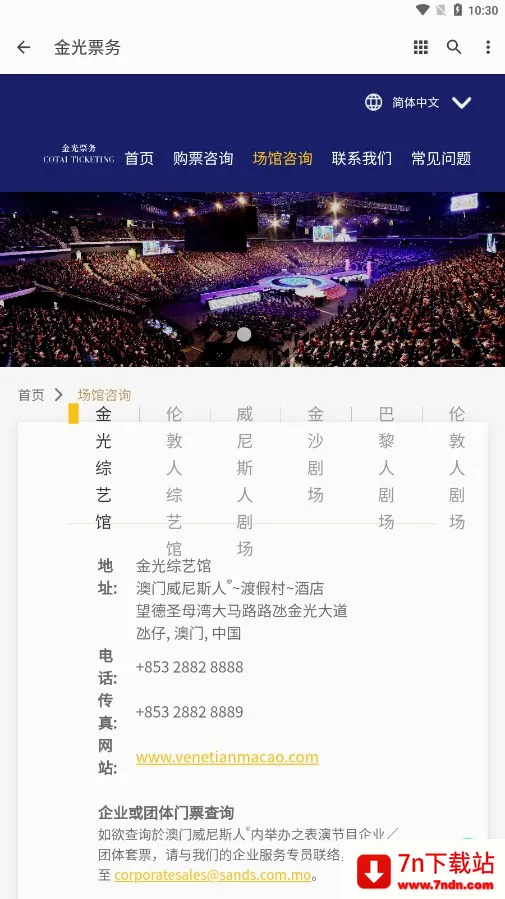Open the overflow menu

coord(488,47)
